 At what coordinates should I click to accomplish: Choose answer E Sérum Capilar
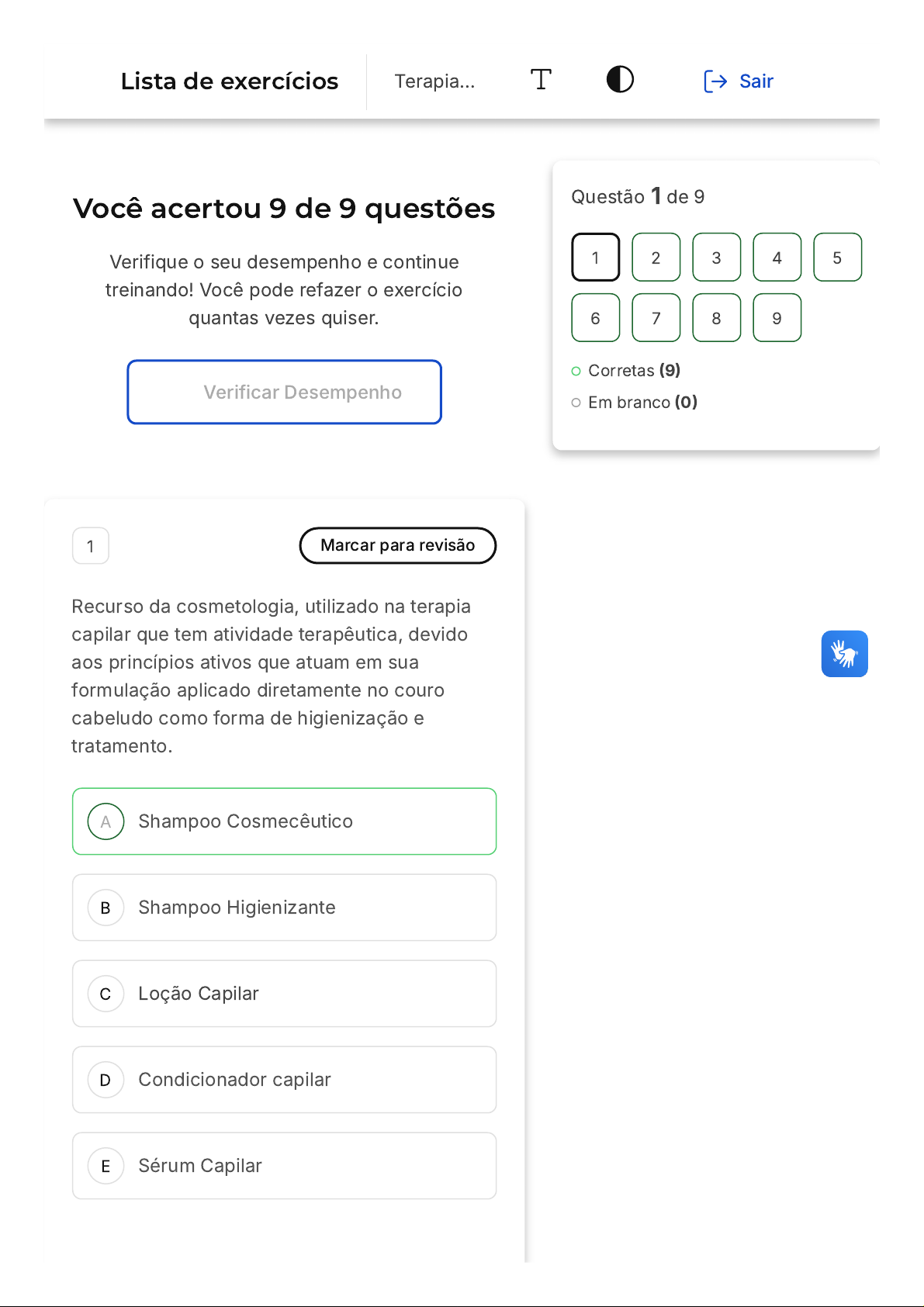[285, 1166]
